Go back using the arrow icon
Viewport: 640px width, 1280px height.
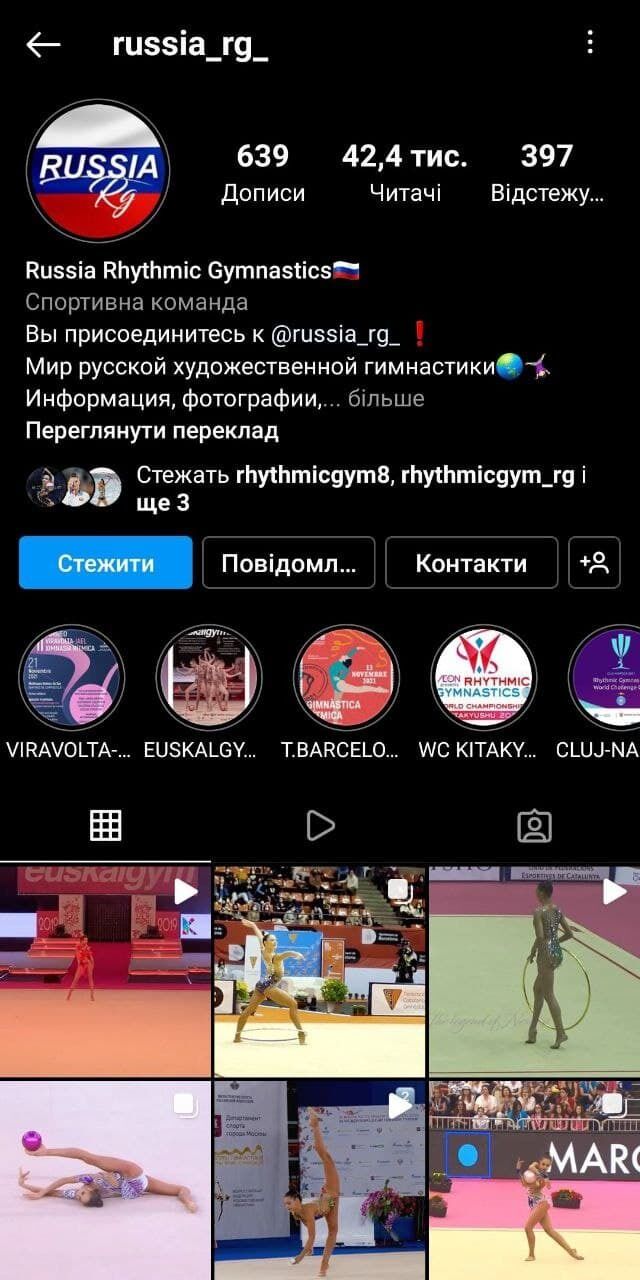point(43,44)
